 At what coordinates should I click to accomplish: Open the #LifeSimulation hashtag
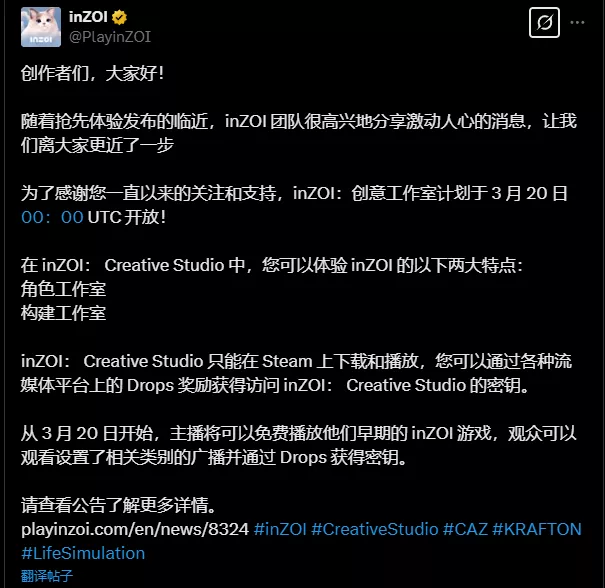click(83, 553)
